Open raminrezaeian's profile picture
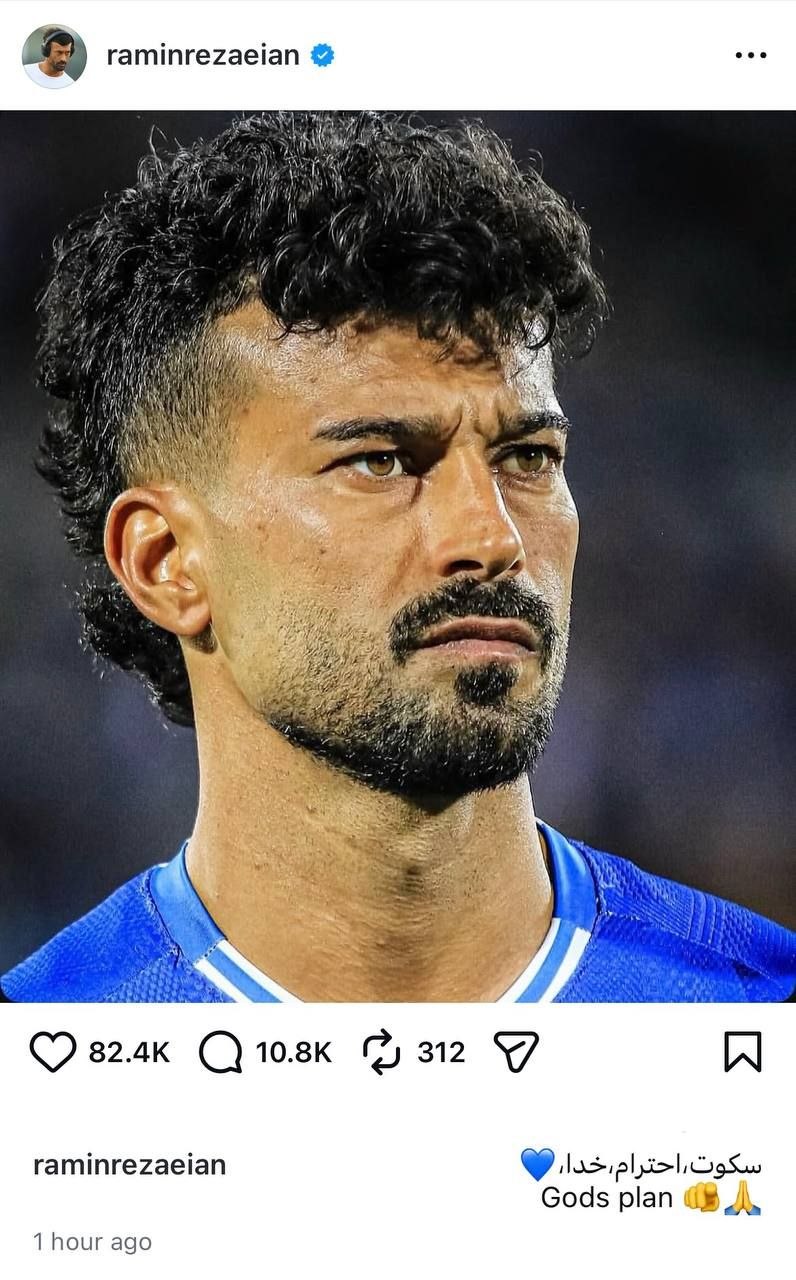Viewport: 796px width, 1280px height. pos(54,56)
